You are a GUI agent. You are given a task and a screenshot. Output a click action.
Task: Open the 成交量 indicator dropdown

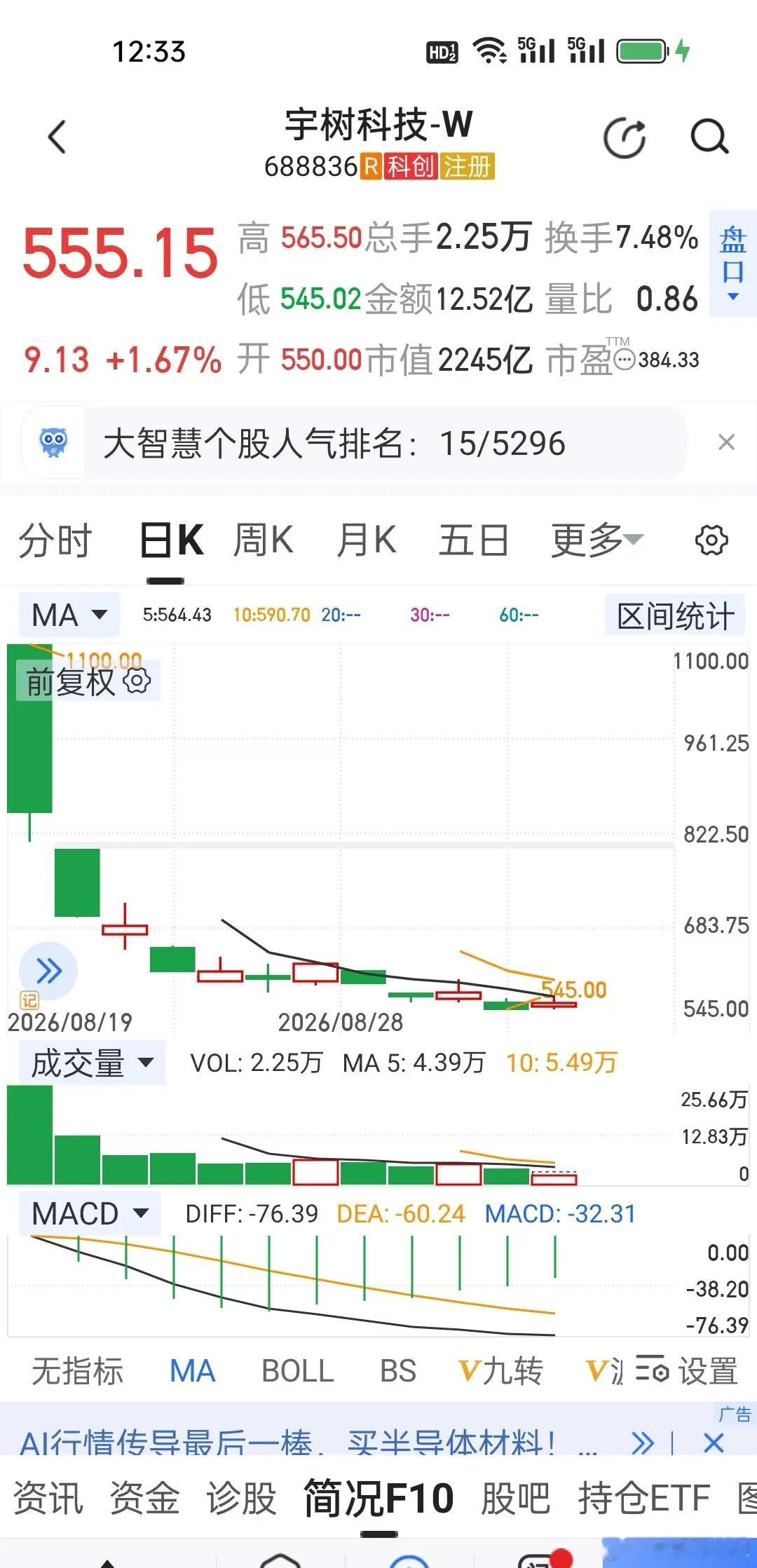click(x=92, y=1063)
